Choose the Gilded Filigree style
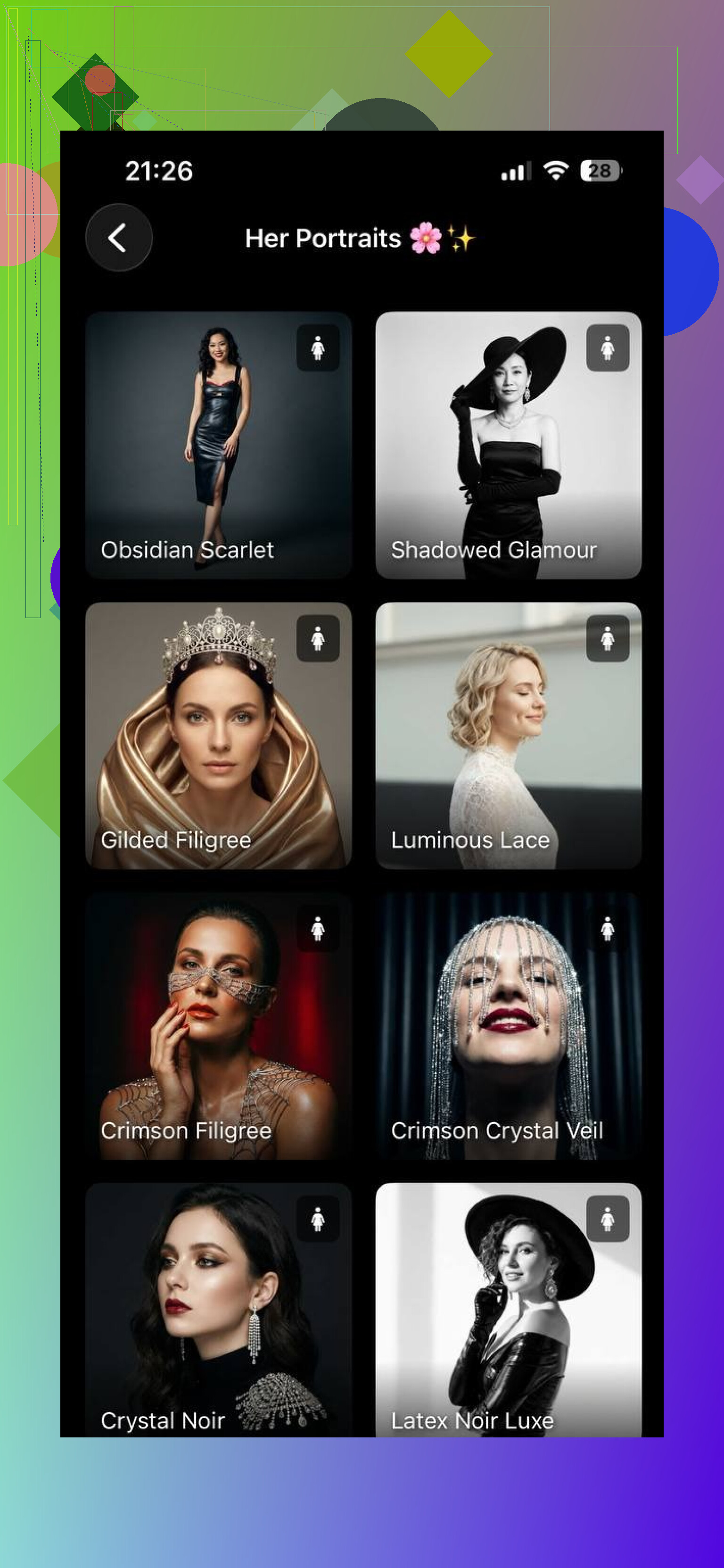 (218, 734)
